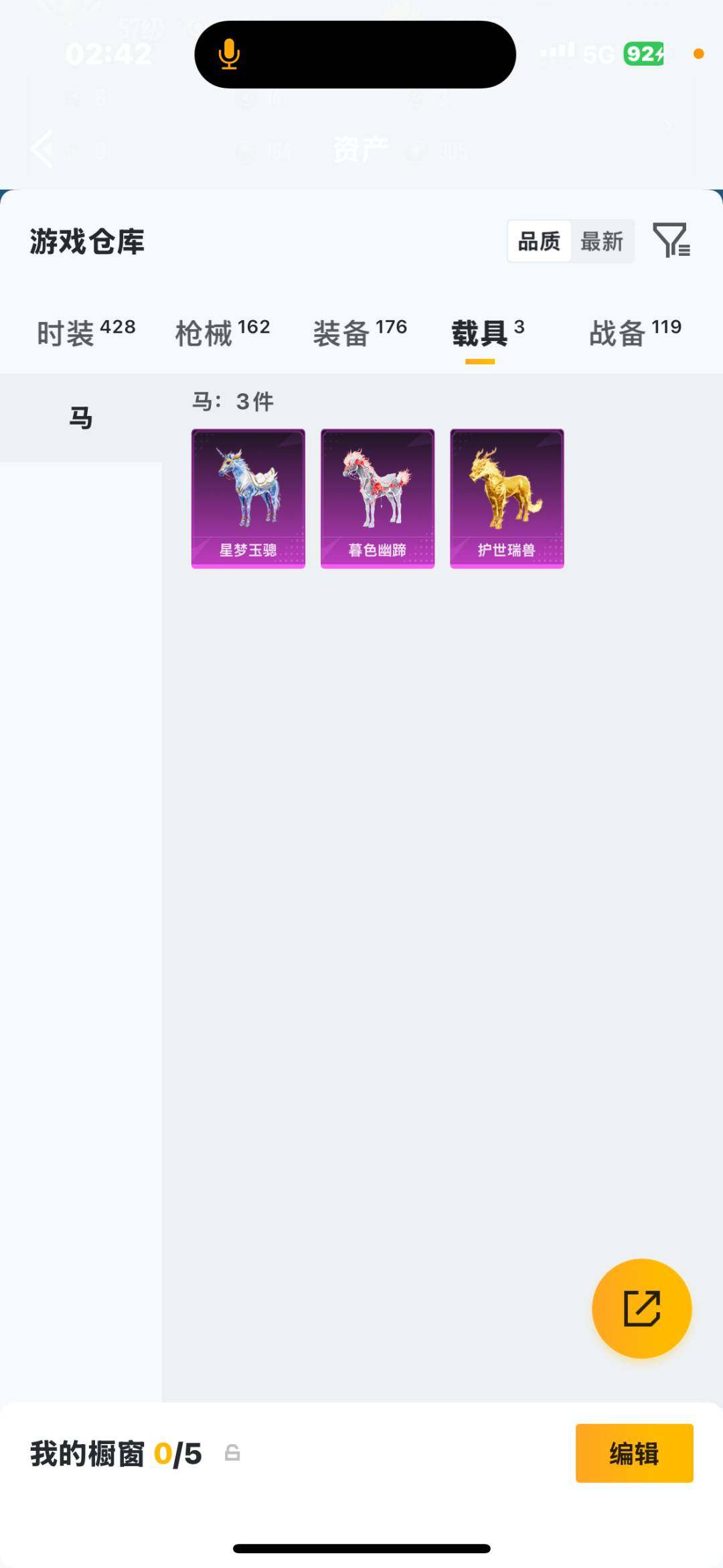The image size is (723, 1568).
Task: Tap the 编辑 button for 我的橱窗
Action: point(634,1453)
